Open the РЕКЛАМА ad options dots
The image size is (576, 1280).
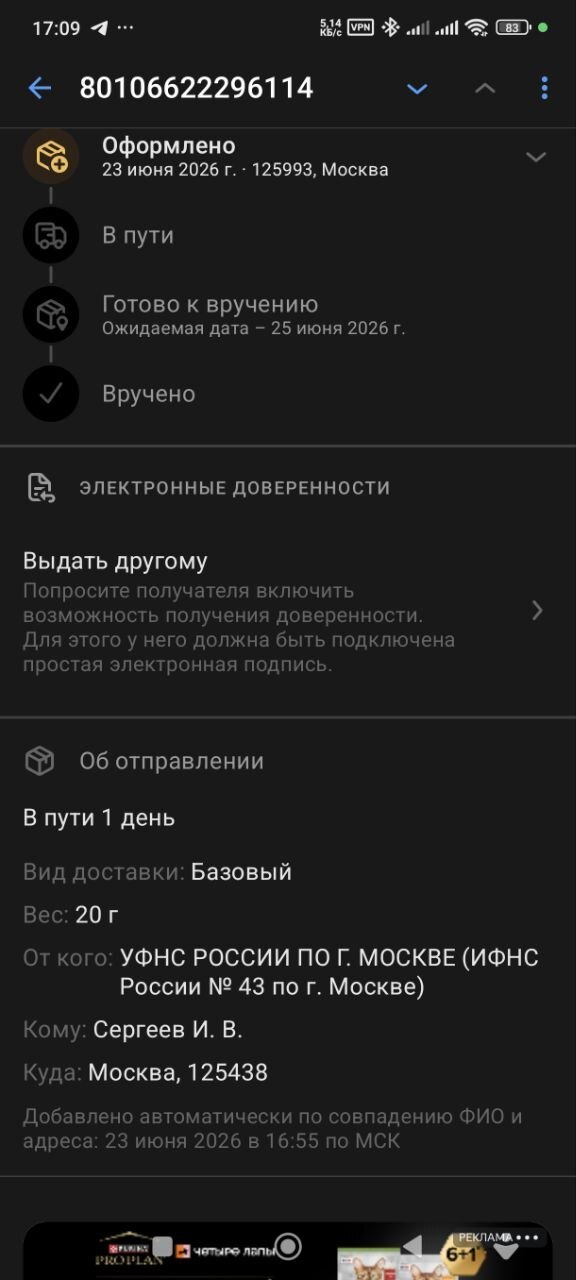(x=527, y=1237)
